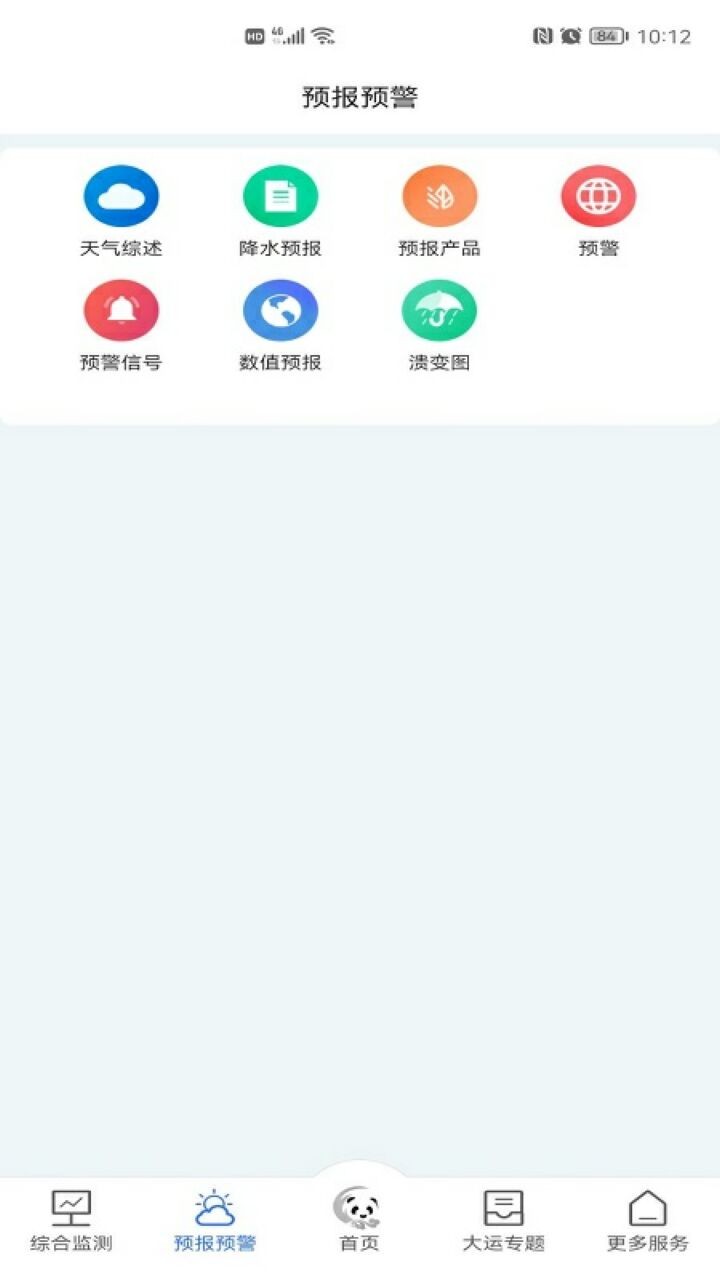Tap the 预警信号 label text
Image resolution: width=720 pixels, height=1280 pixels.
coord(120,363)
